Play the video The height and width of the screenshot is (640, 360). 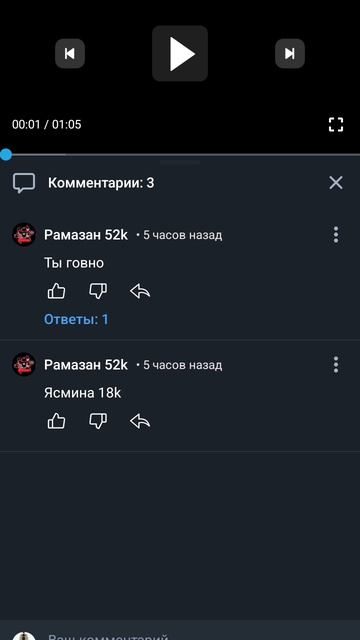(180, 53)
